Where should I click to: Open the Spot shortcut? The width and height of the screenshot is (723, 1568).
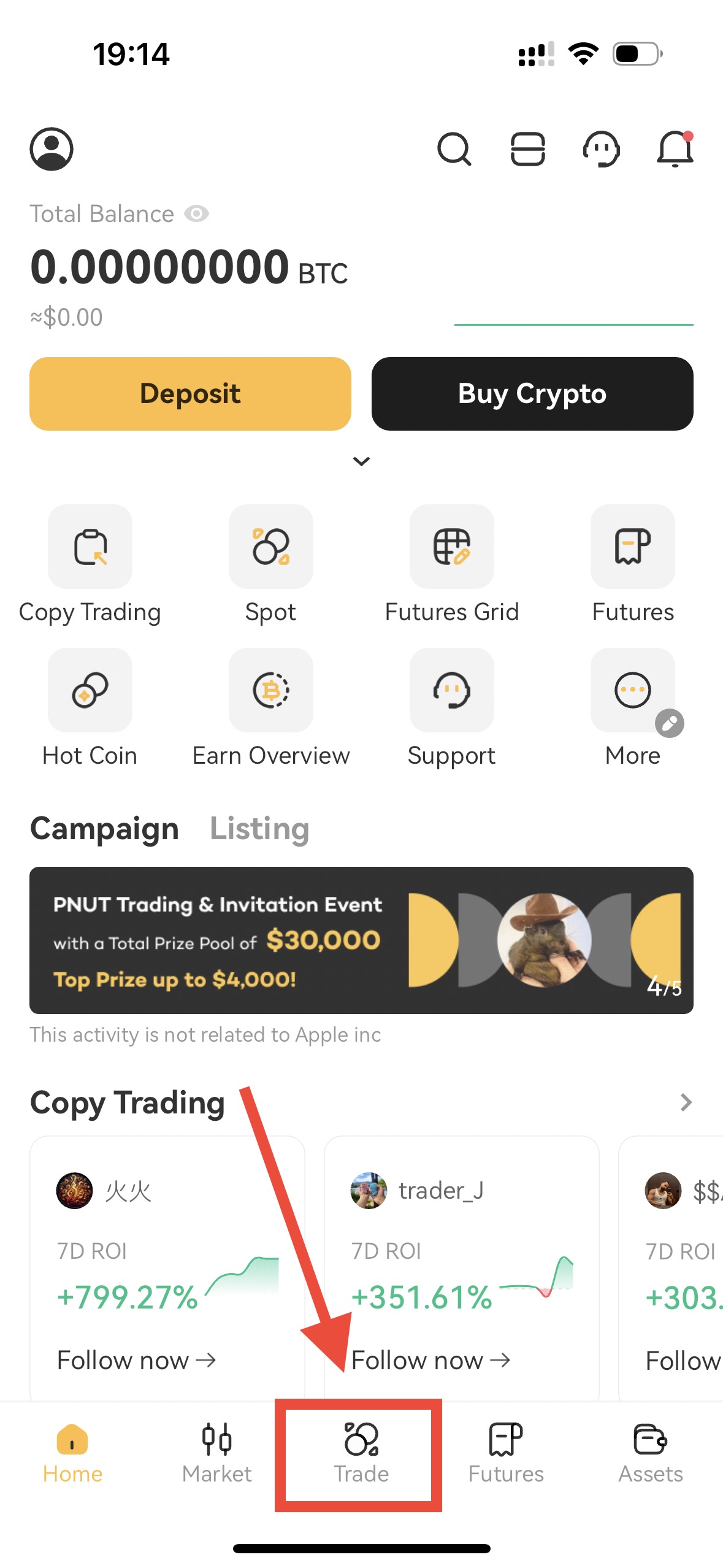(270, 547)
